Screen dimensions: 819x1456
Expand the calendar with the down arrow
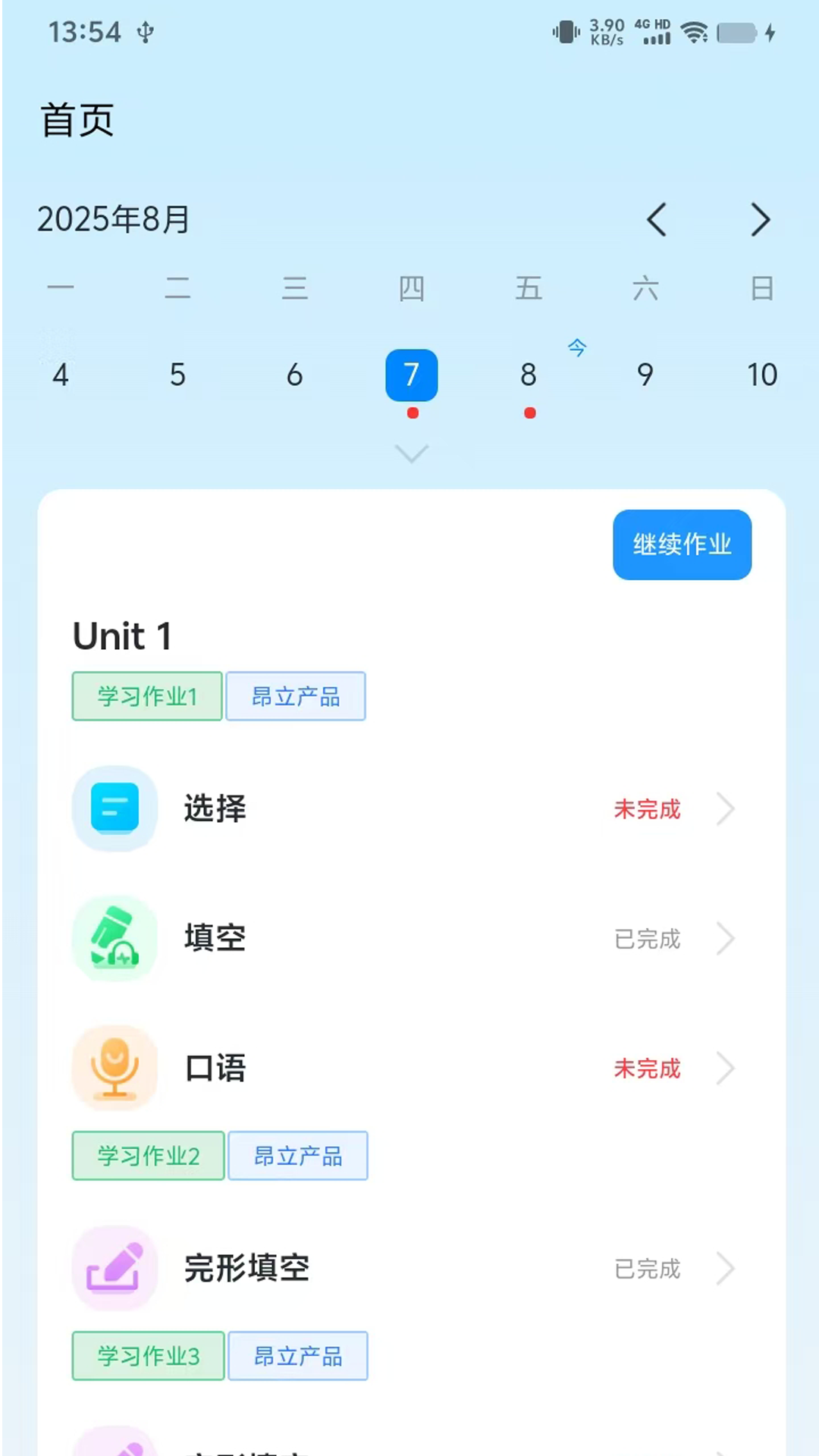point(411,453)
